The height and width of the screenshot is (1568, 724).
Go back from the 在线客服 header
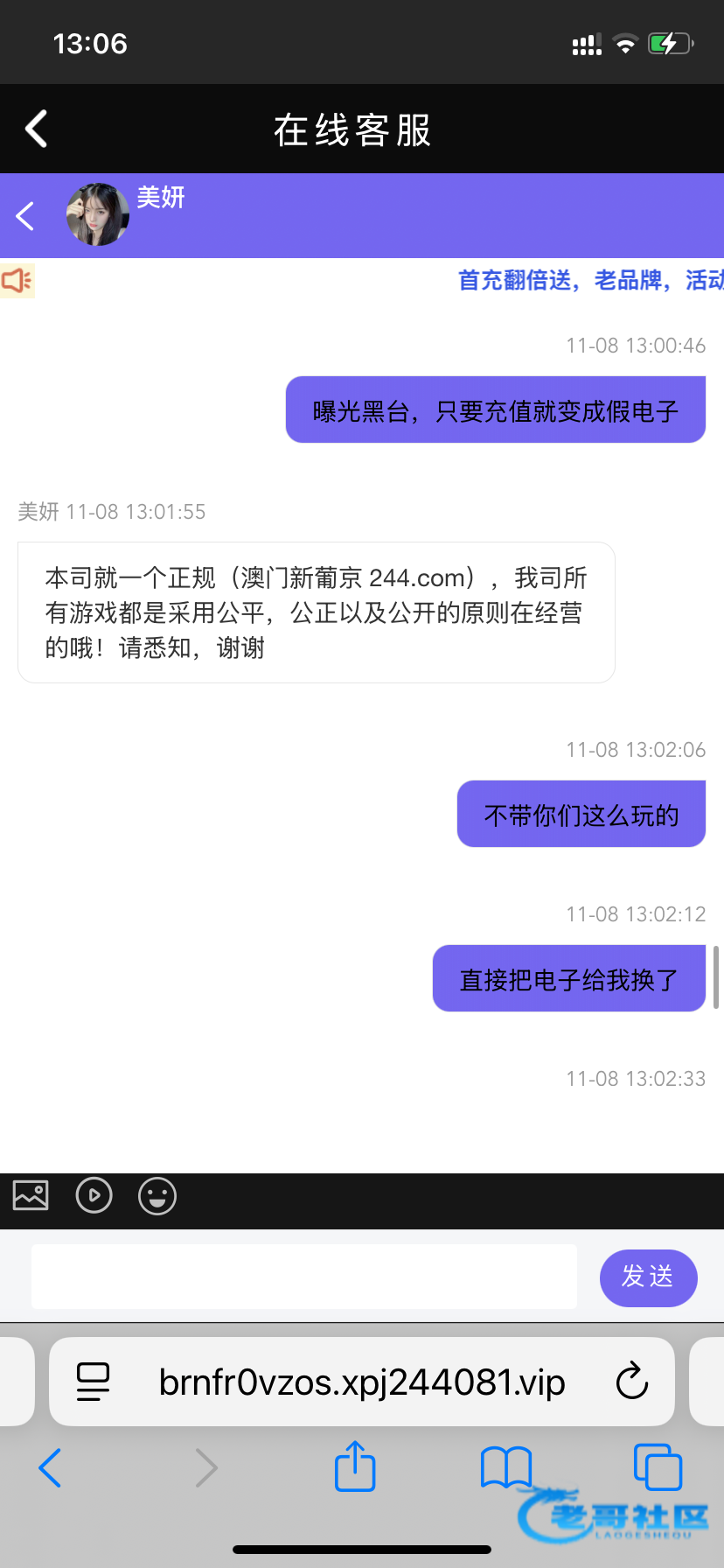(36, 129)
